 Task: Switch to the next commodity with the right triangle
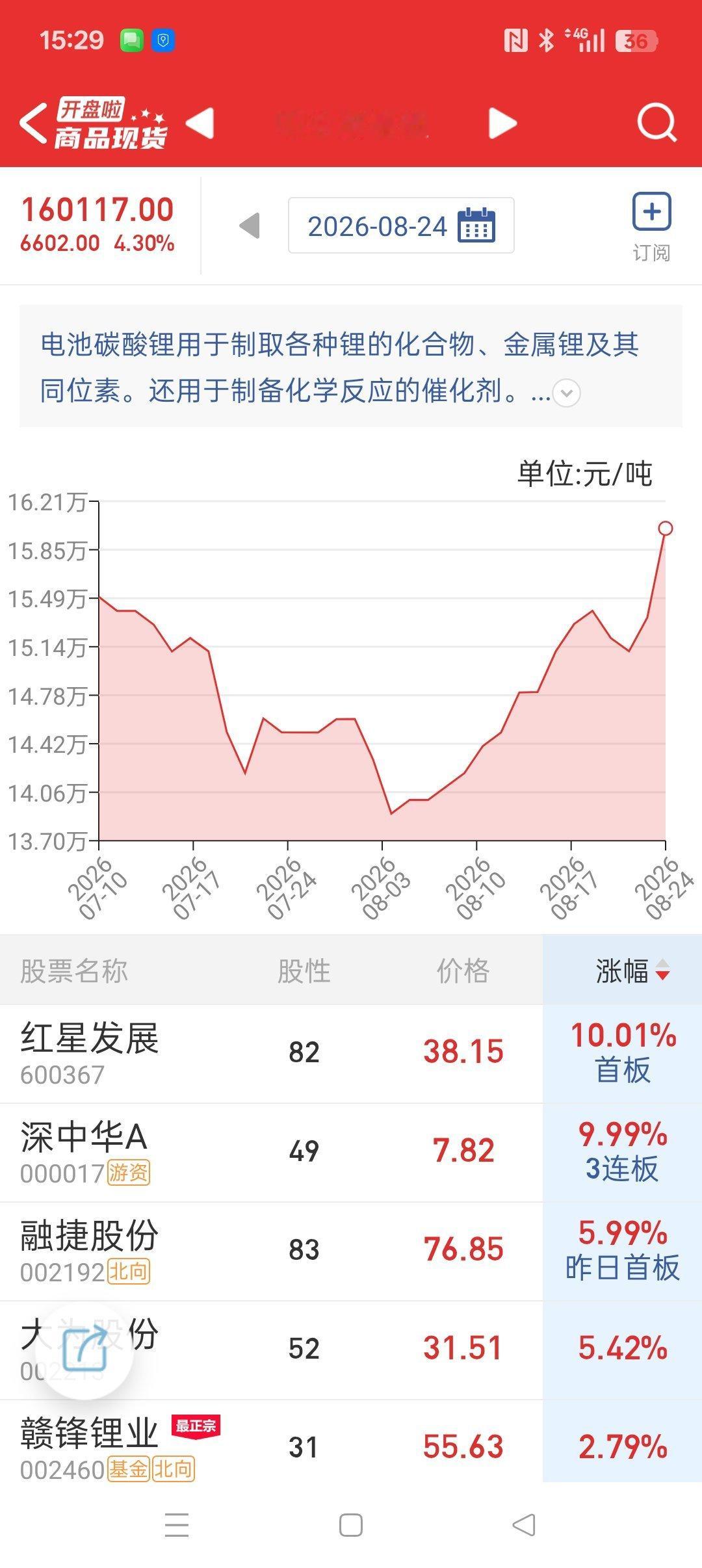[502, 123]
